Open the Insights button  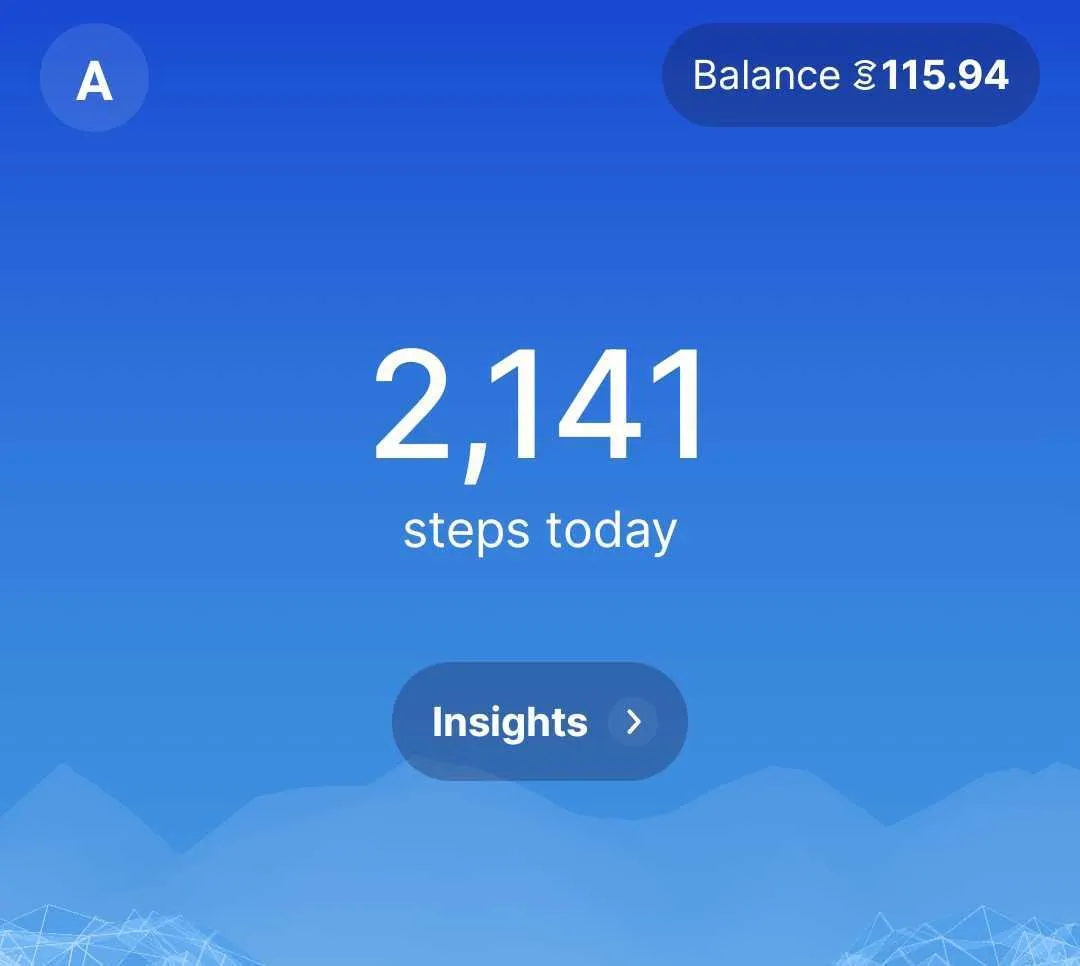tap(539, 721)
